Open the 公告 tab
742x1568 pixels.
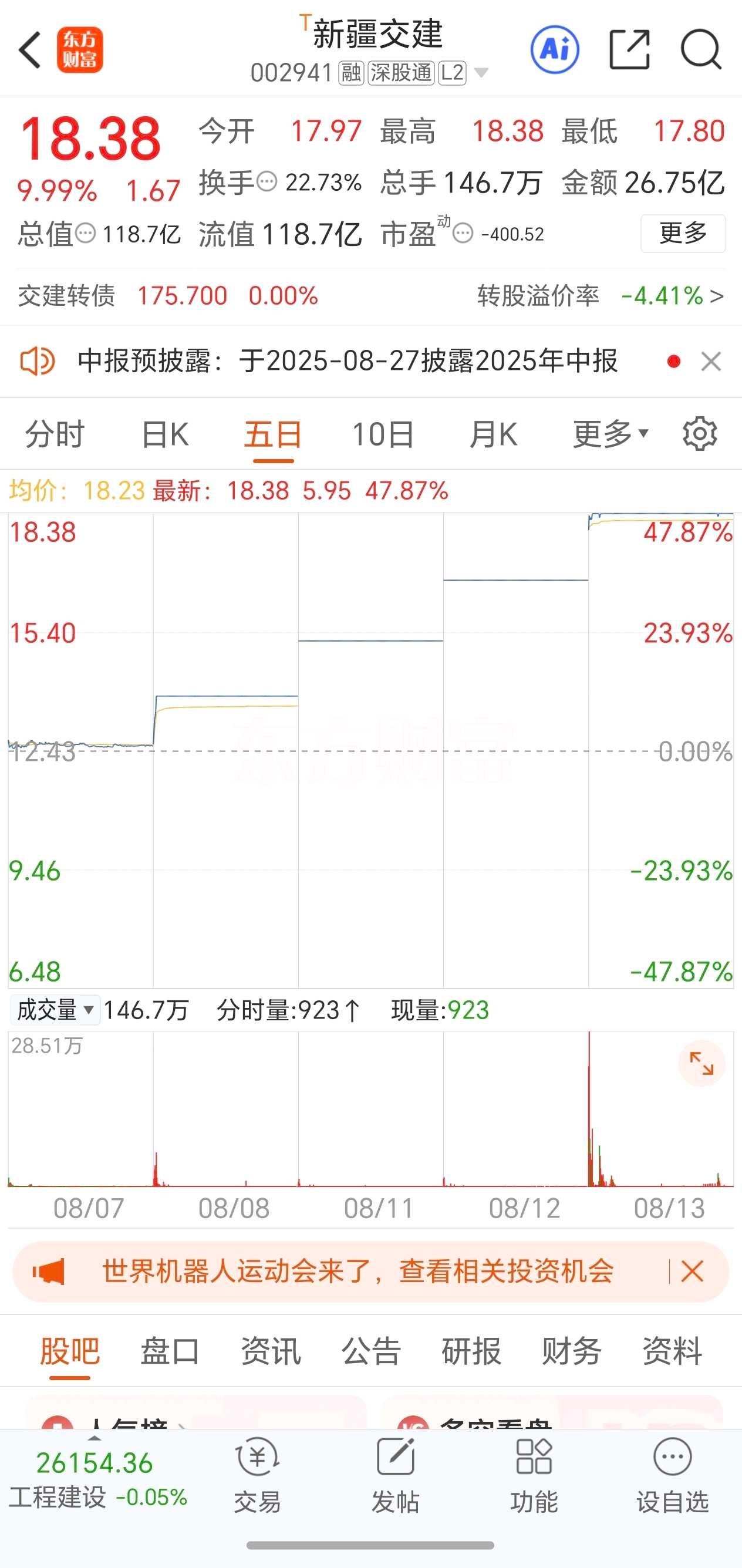click(372, 1351)
